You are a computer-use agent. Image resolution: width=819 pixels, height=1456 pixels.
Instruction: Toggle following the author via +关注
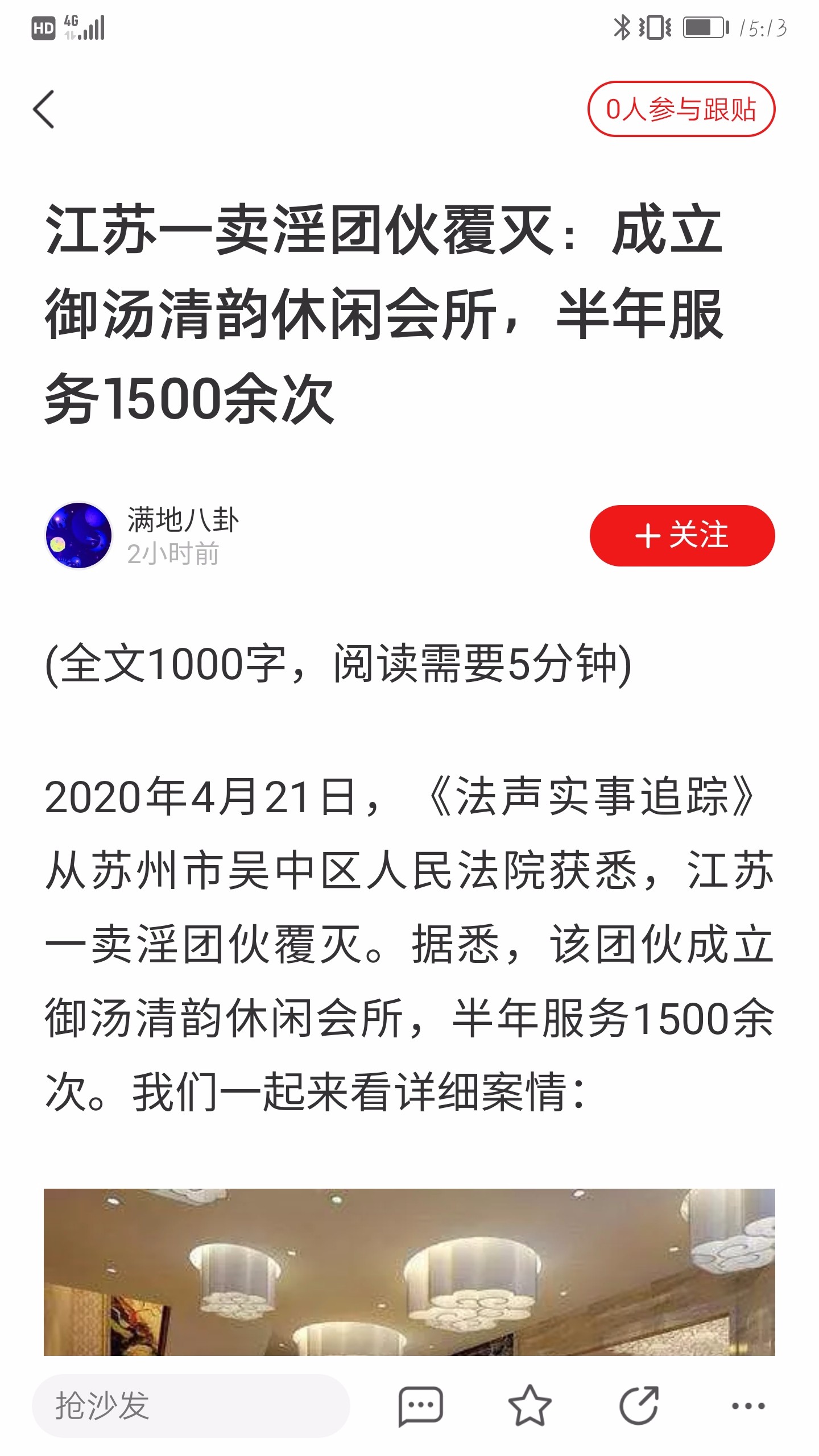(x=682, y=536)
